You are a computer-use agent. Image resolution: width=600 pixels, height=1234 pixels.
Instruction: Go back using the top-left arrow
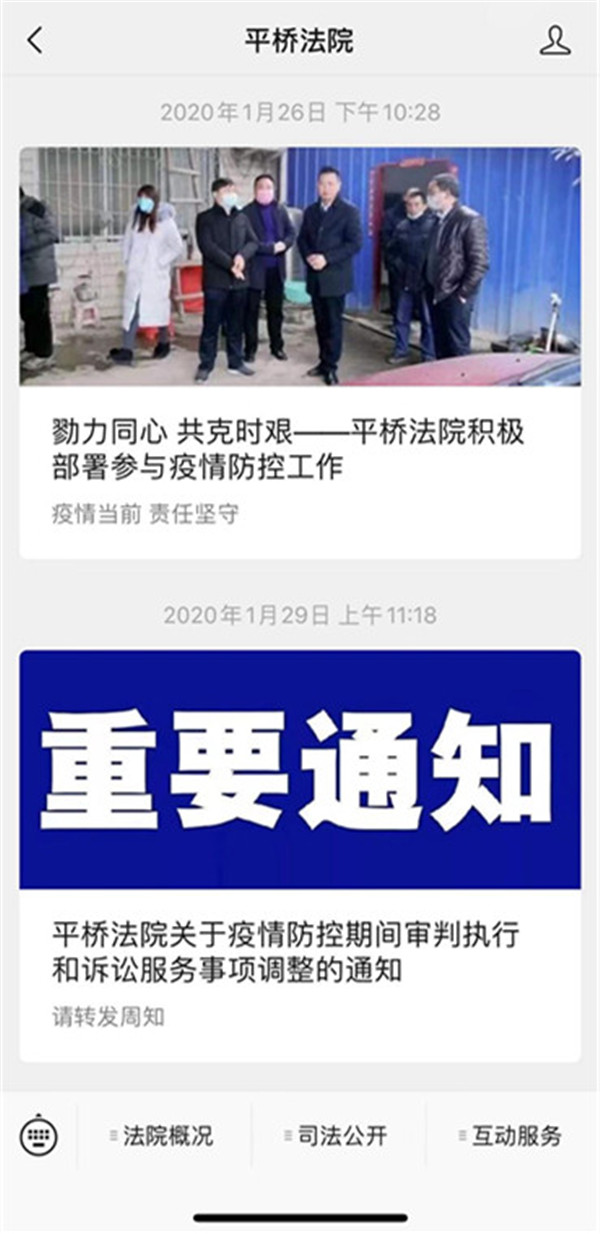pyautogui.click(x=35, y=41)
